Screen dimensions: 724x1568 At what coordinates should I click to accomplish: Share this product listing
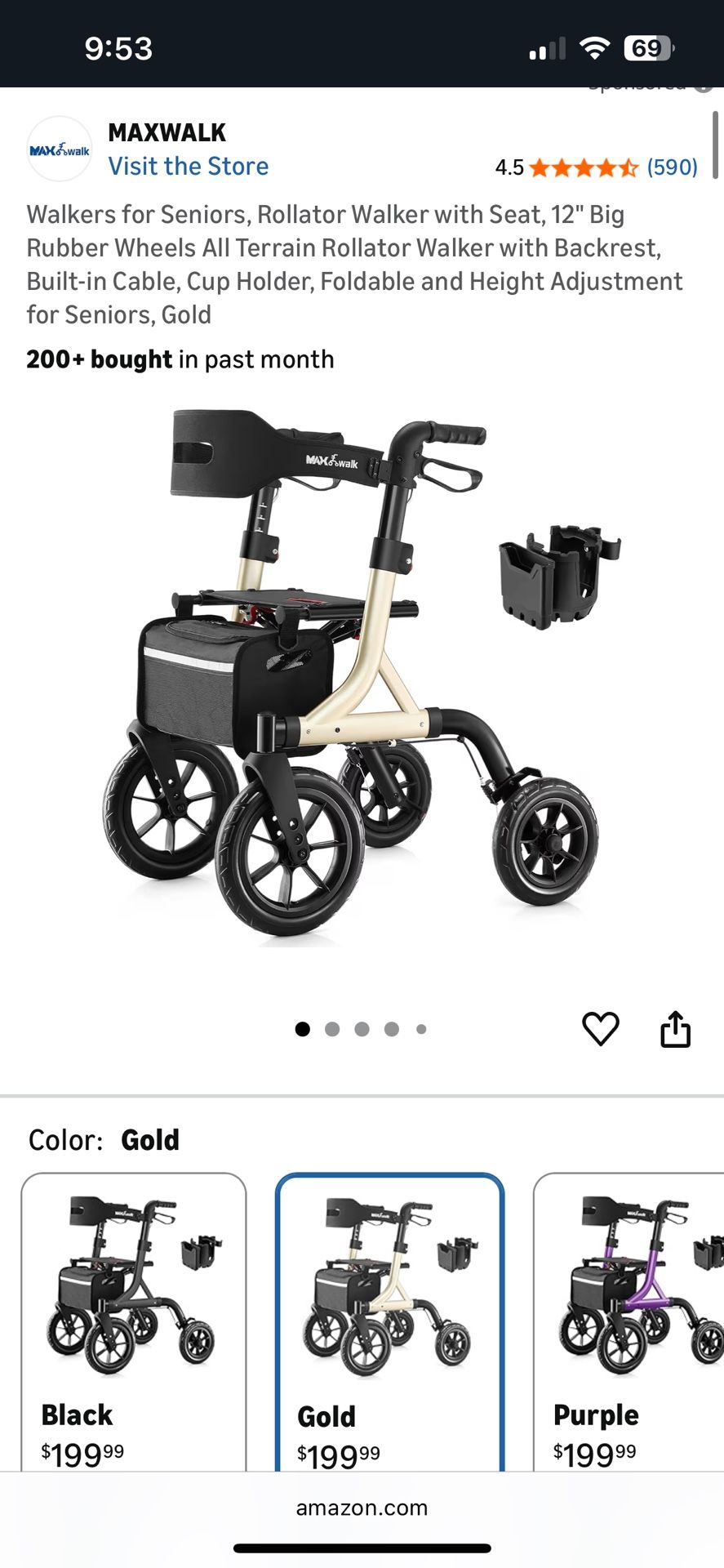675,1029
